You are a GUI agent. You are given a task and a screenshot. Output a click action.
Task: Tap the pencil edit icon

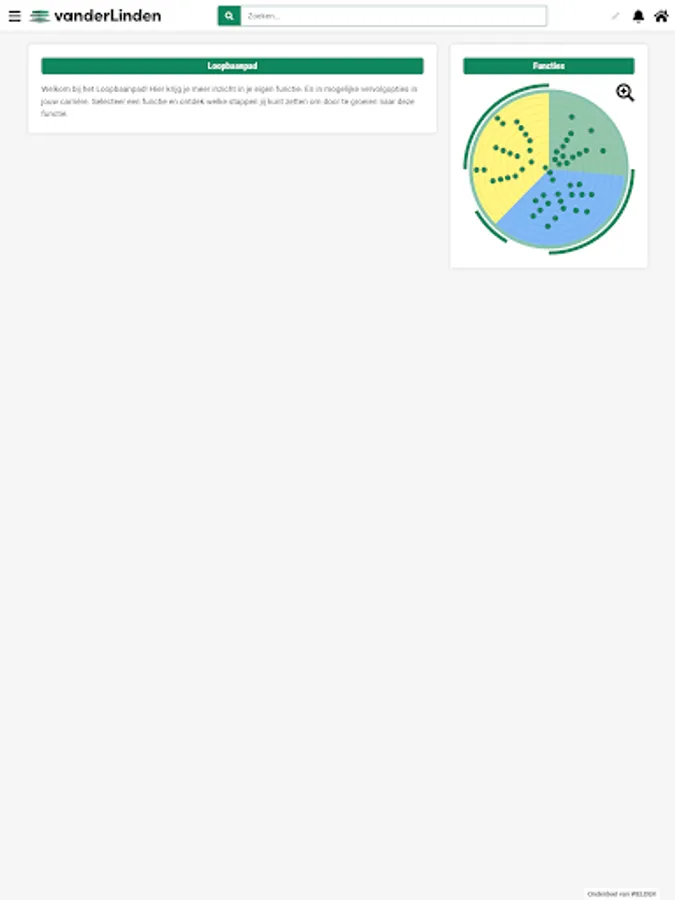(615, 16)
